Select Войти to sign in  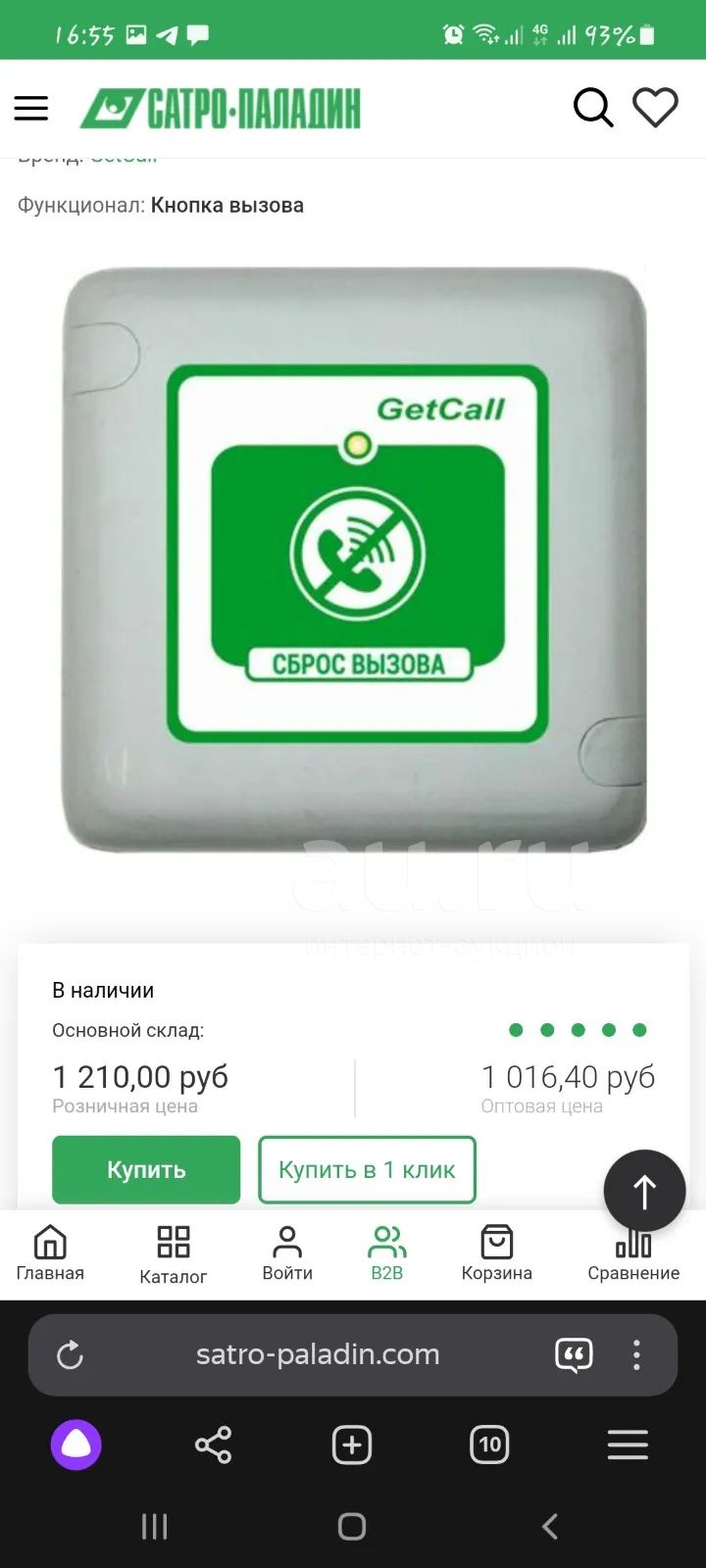[287, 1253]
